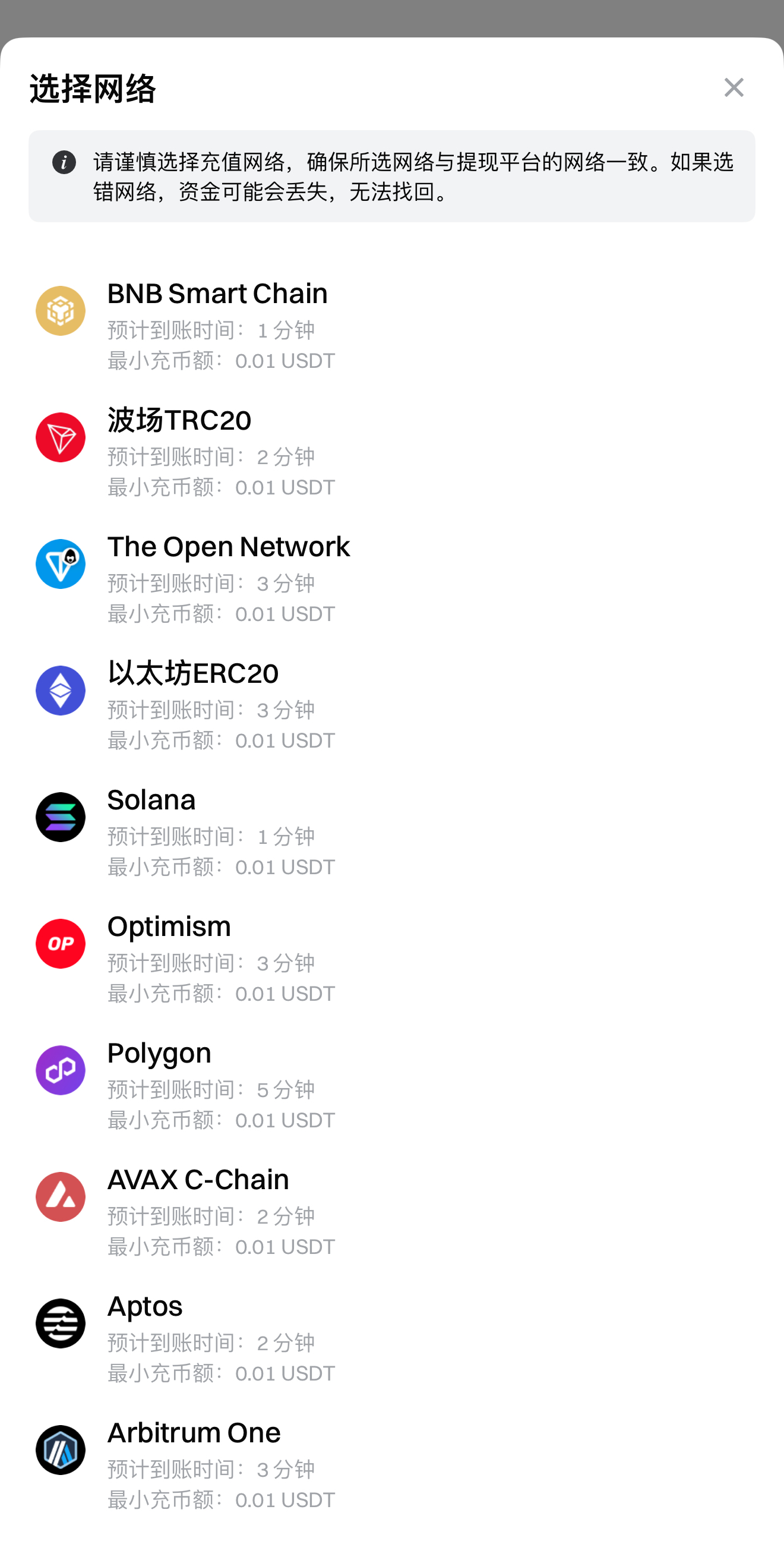Close the network selection sheet
This screenshot has width=784, height=1560.
point(733,88)
